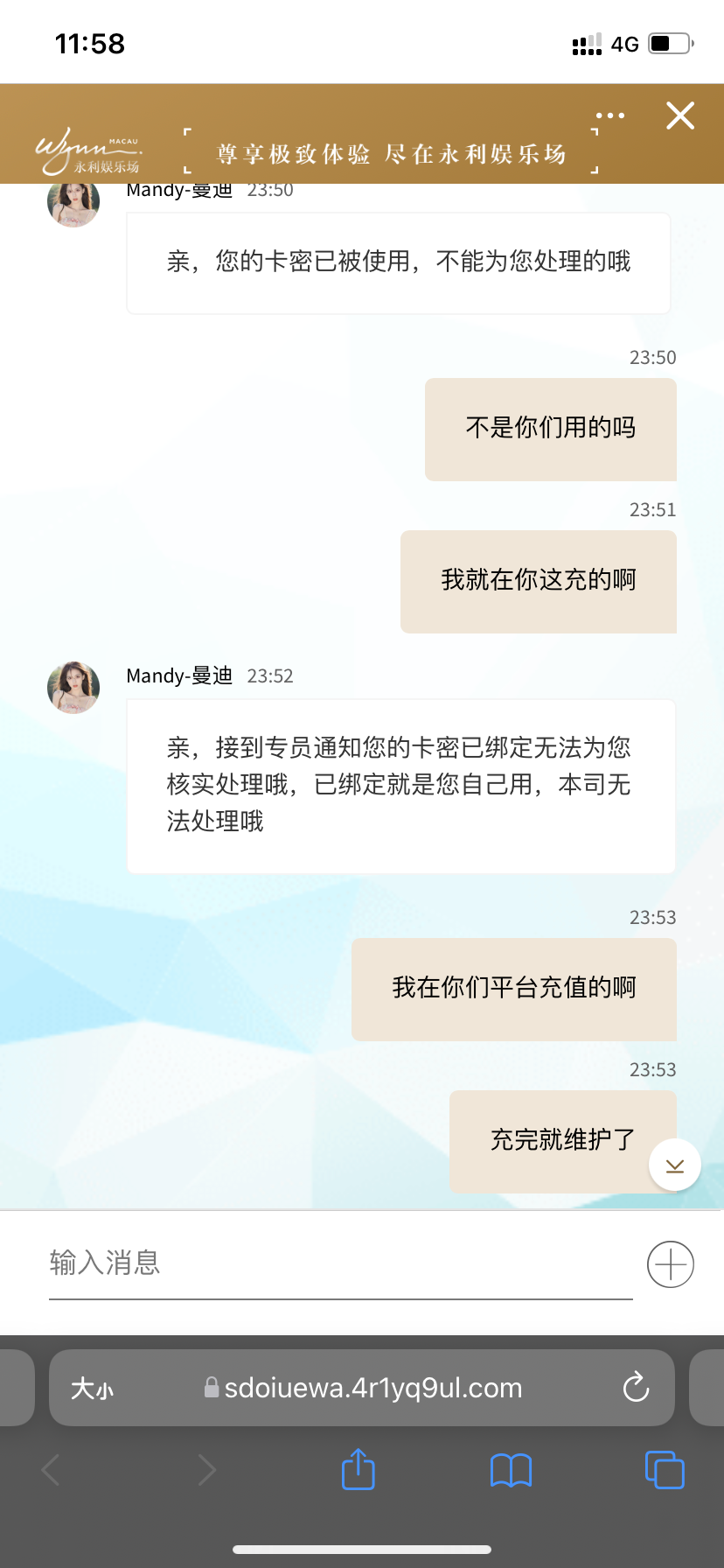Open the plus attachment button

click(670, 1264)
